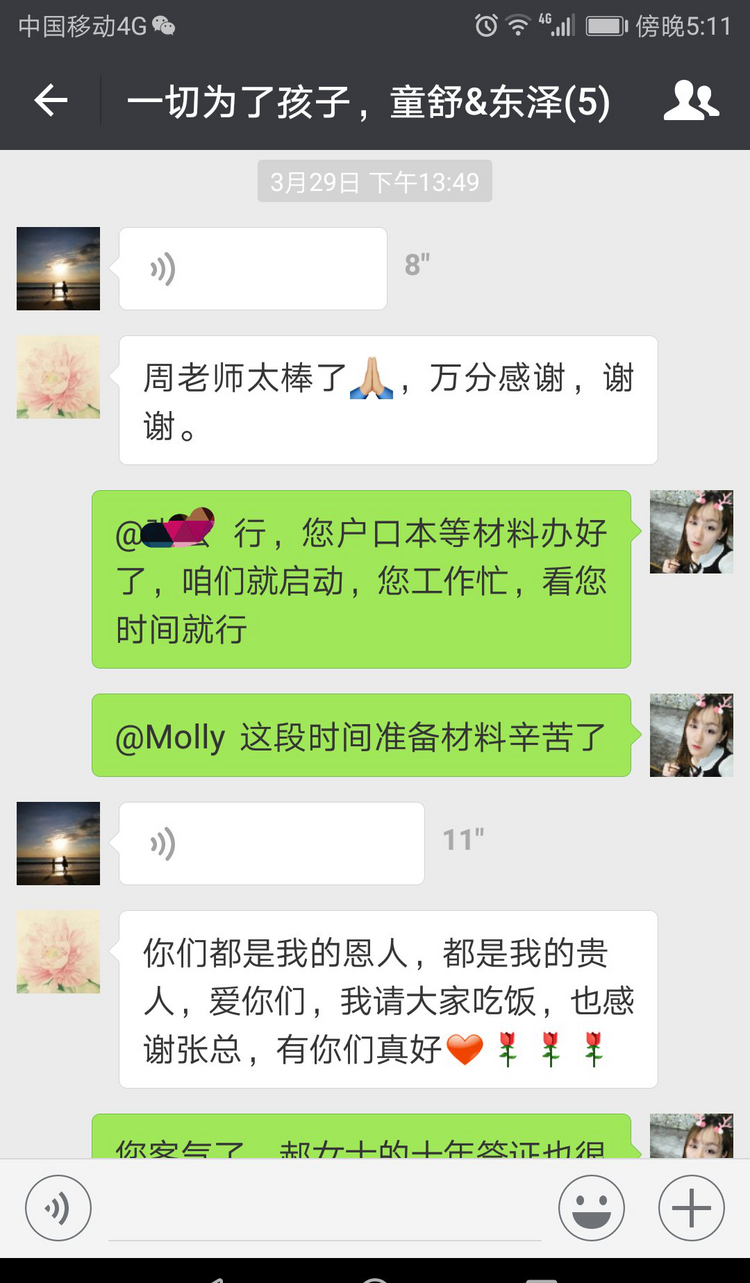The image size is (750, 1283).
Task: View sender avatar beside the @Molly message
Action: (691, 735)
